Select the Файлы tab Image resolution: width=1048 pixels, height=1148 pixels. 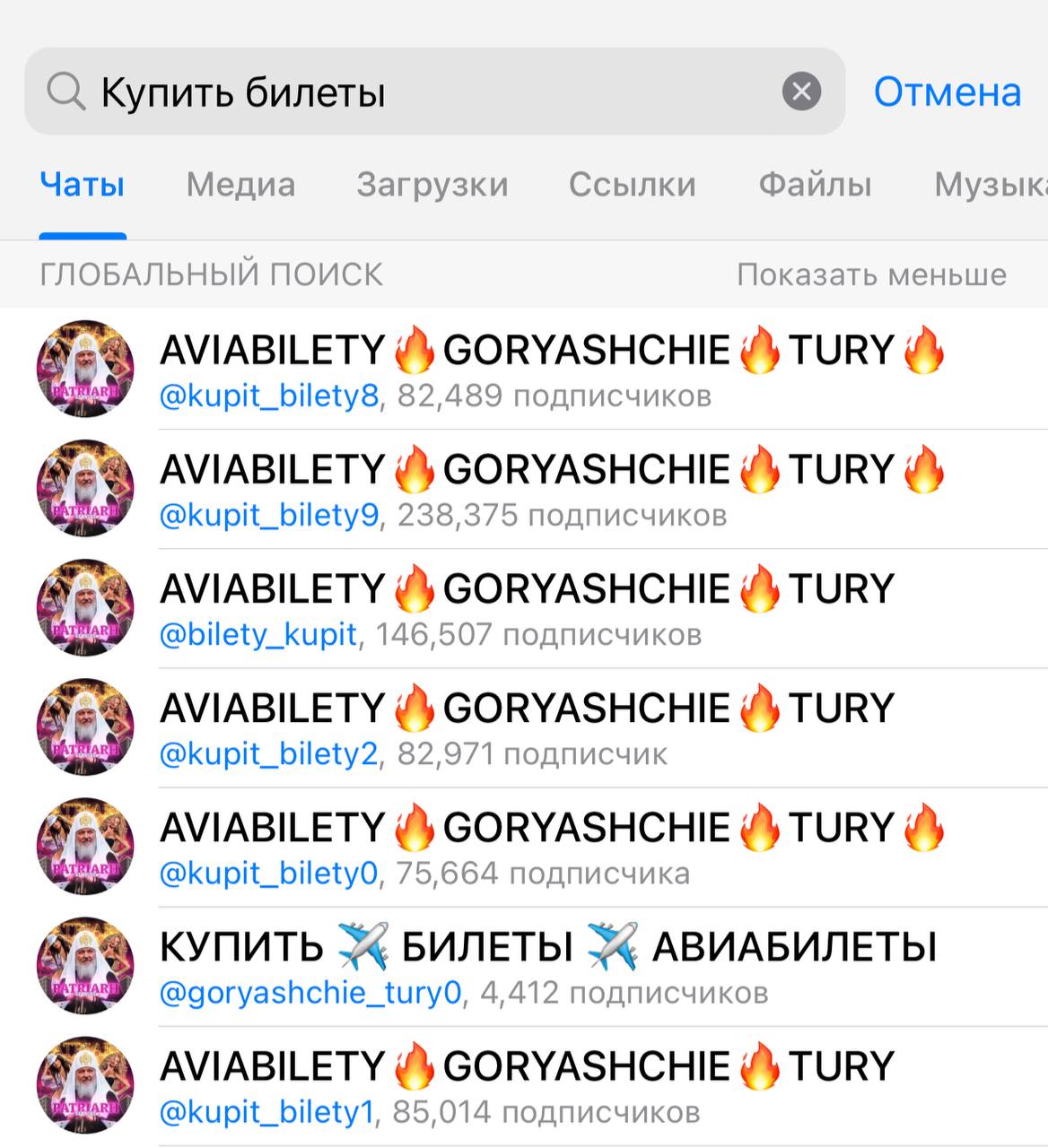point(815,185)
